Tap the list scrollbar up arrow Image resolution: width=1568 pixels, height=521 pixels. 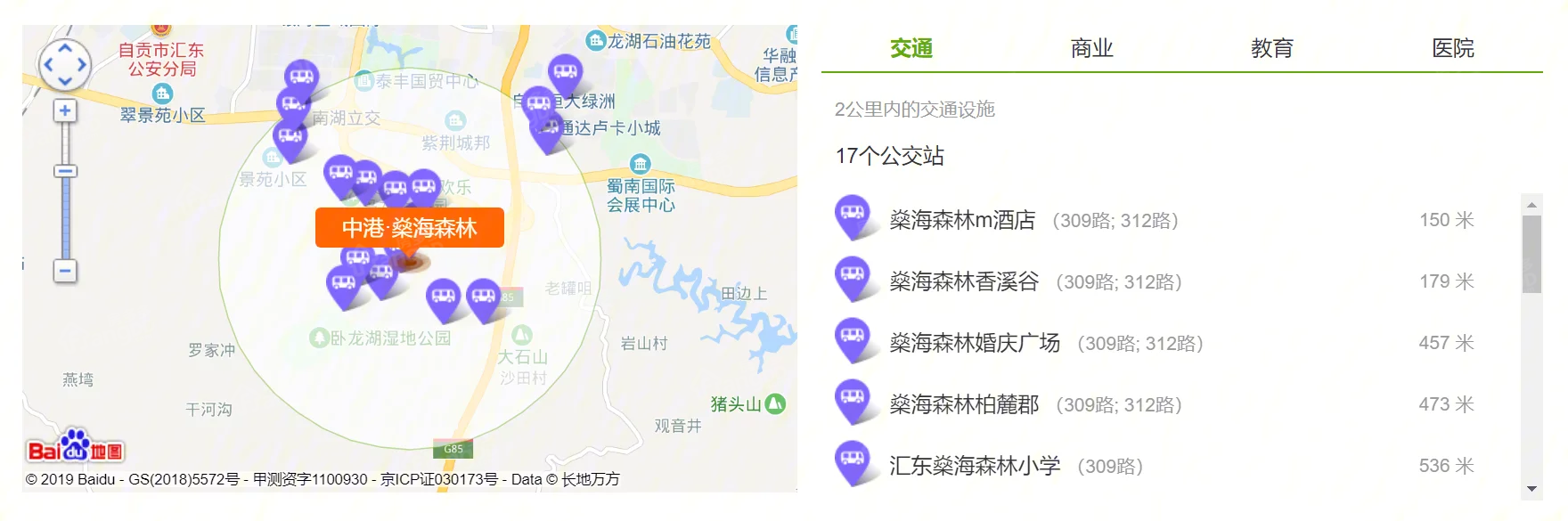coord(1531,205)
